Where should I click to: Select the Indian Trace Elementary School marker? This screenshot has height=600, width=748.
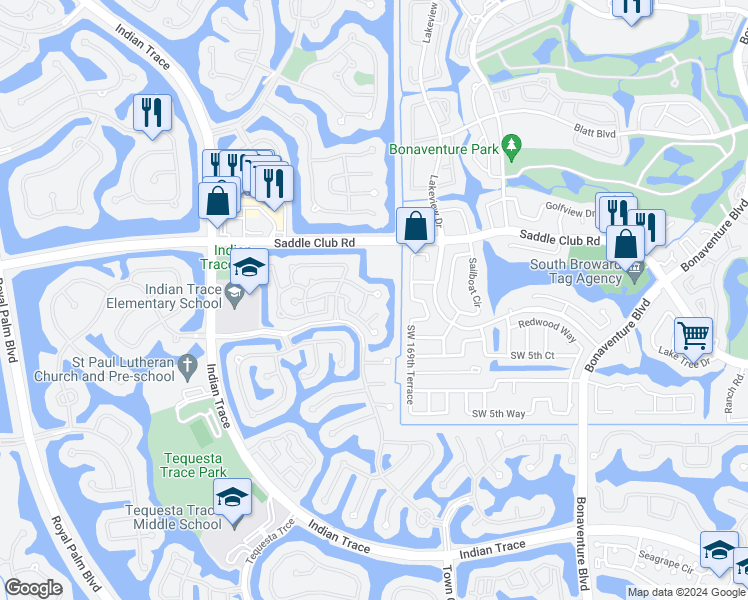point(250,268)
